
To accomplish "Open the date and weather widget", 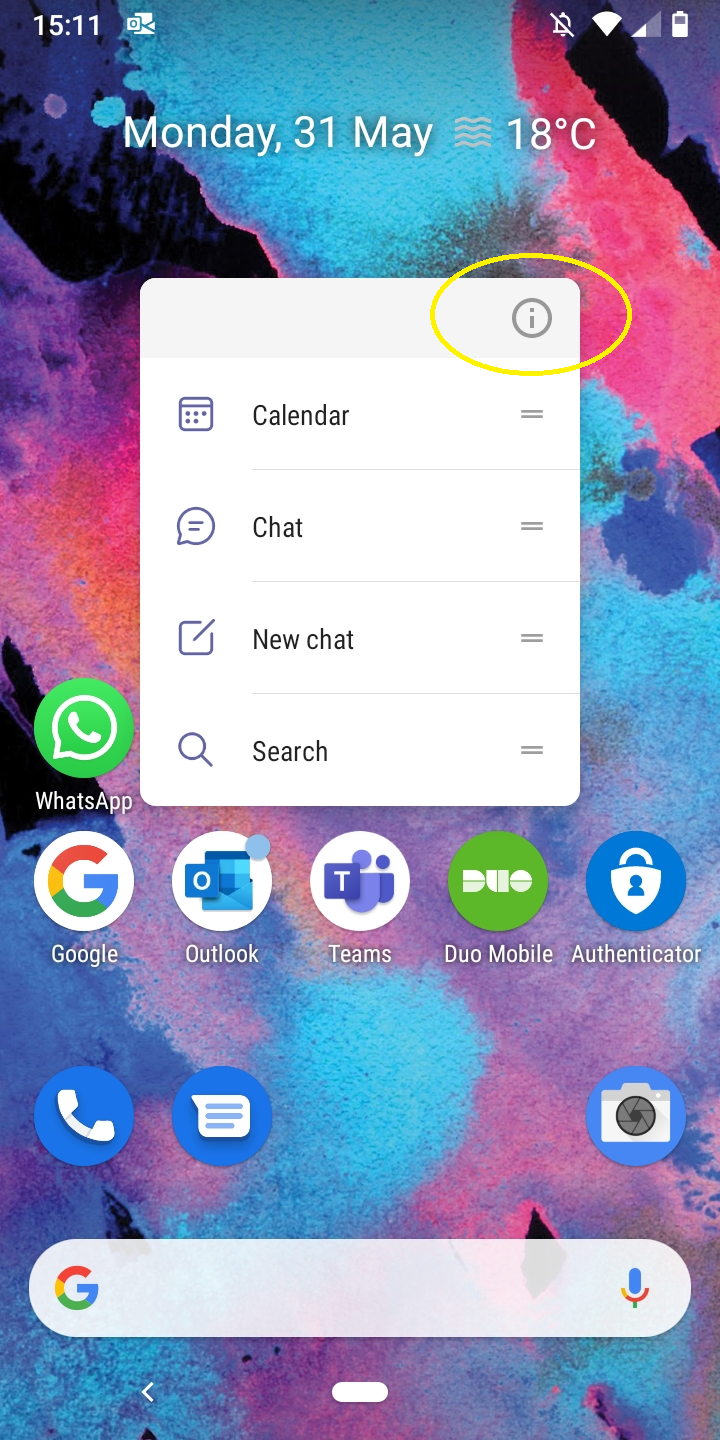I will (x=360, y=134).
